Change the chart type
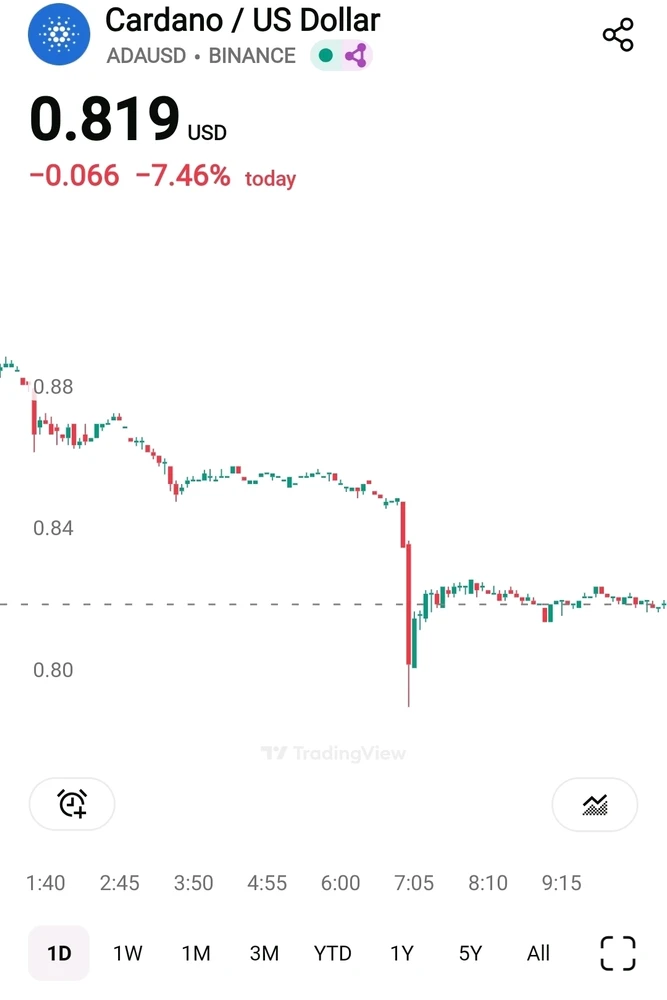Viewport: 667px width, 1000px height. point(595,804)
